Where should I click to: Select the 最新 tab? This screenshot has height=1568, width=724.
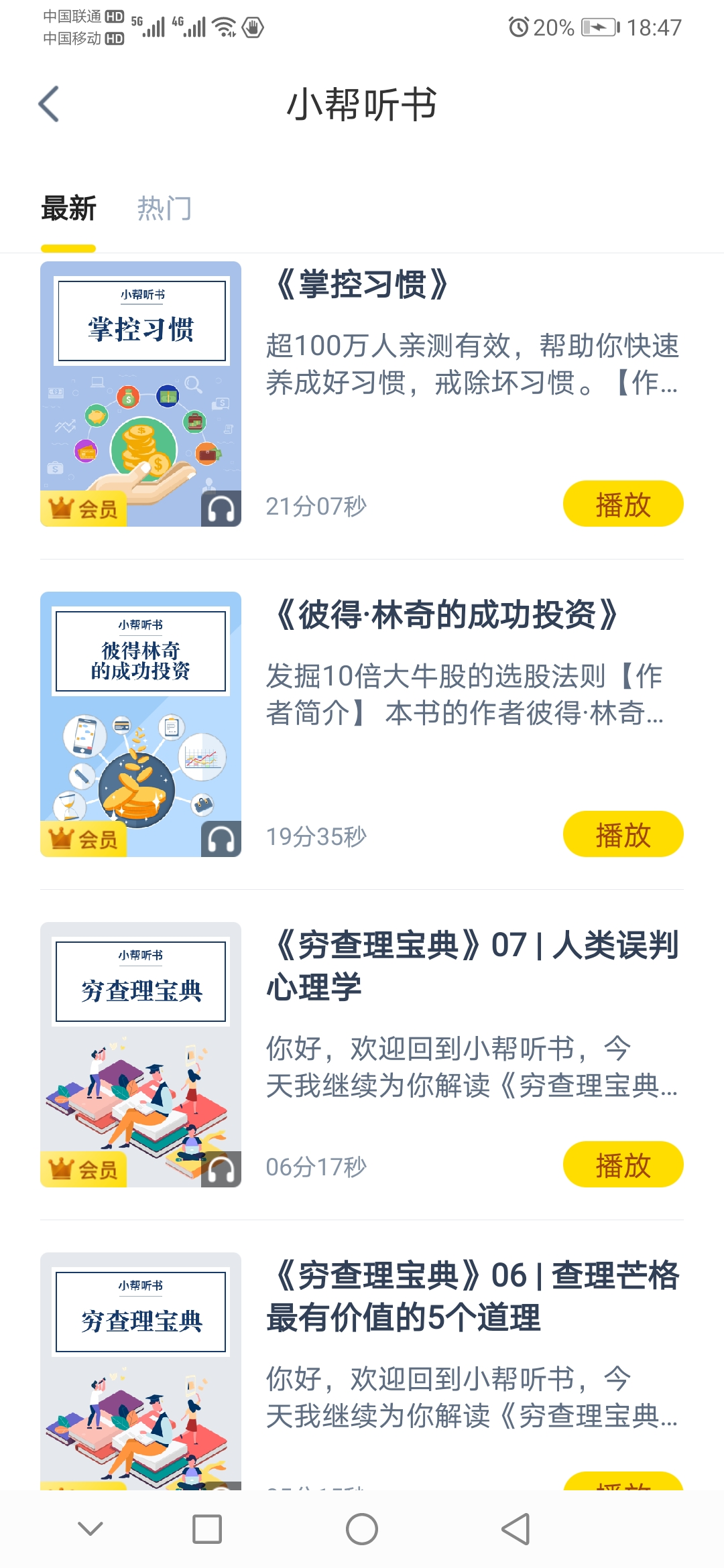[x=68, y=208]
